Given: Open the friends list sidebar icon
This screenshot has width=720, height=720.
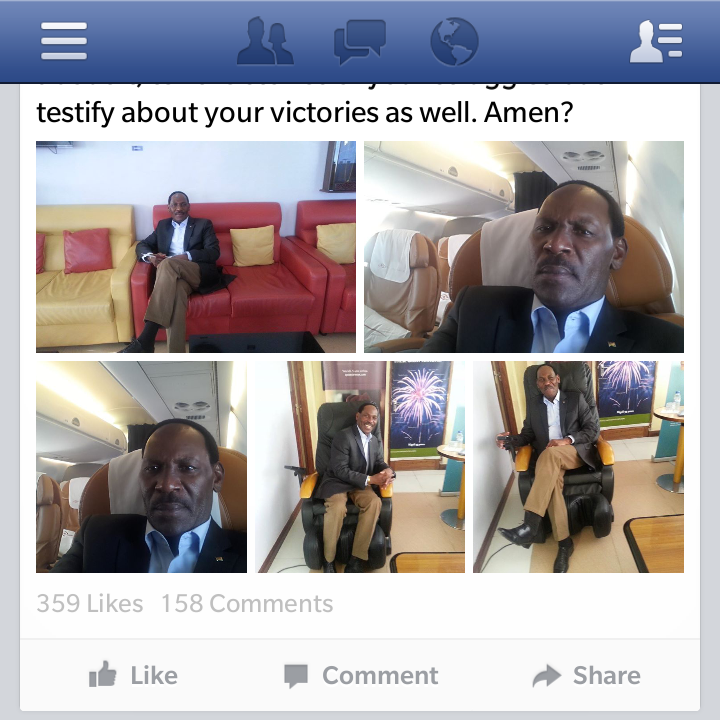Looking at the screenshot, I should [656, 41].
